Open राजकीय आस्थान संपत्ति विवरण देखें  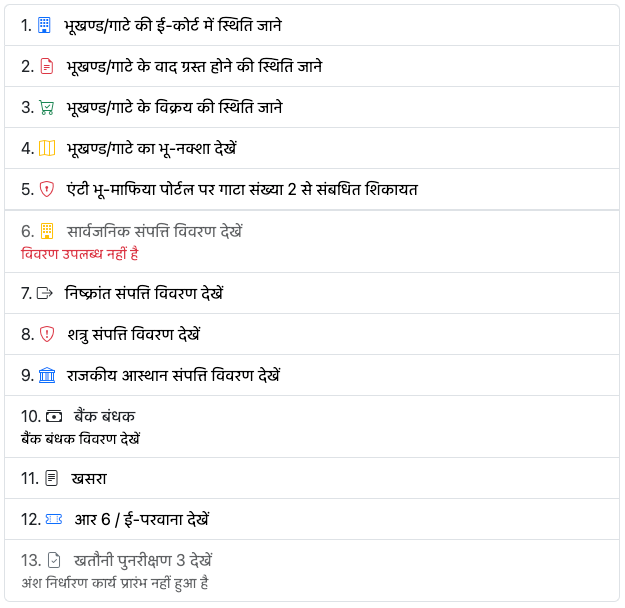[173, 375]
